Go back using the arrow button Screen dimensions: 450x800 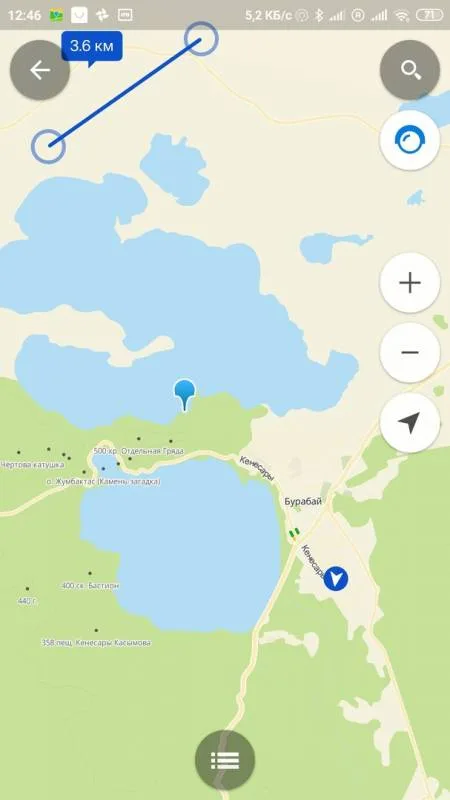click(40, 70)
